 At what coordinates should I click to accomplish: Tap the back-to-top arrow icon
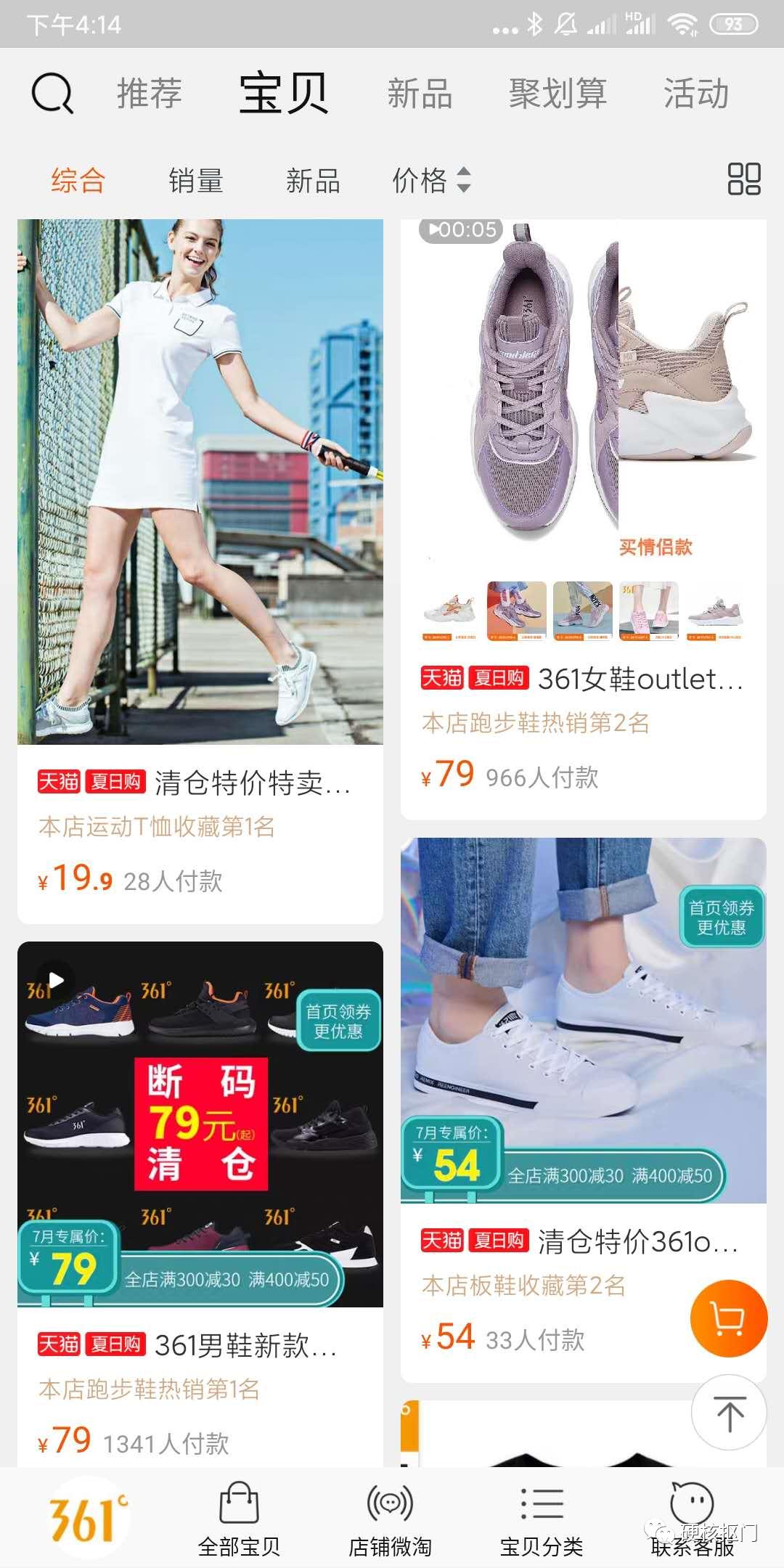coord(729,1411)
